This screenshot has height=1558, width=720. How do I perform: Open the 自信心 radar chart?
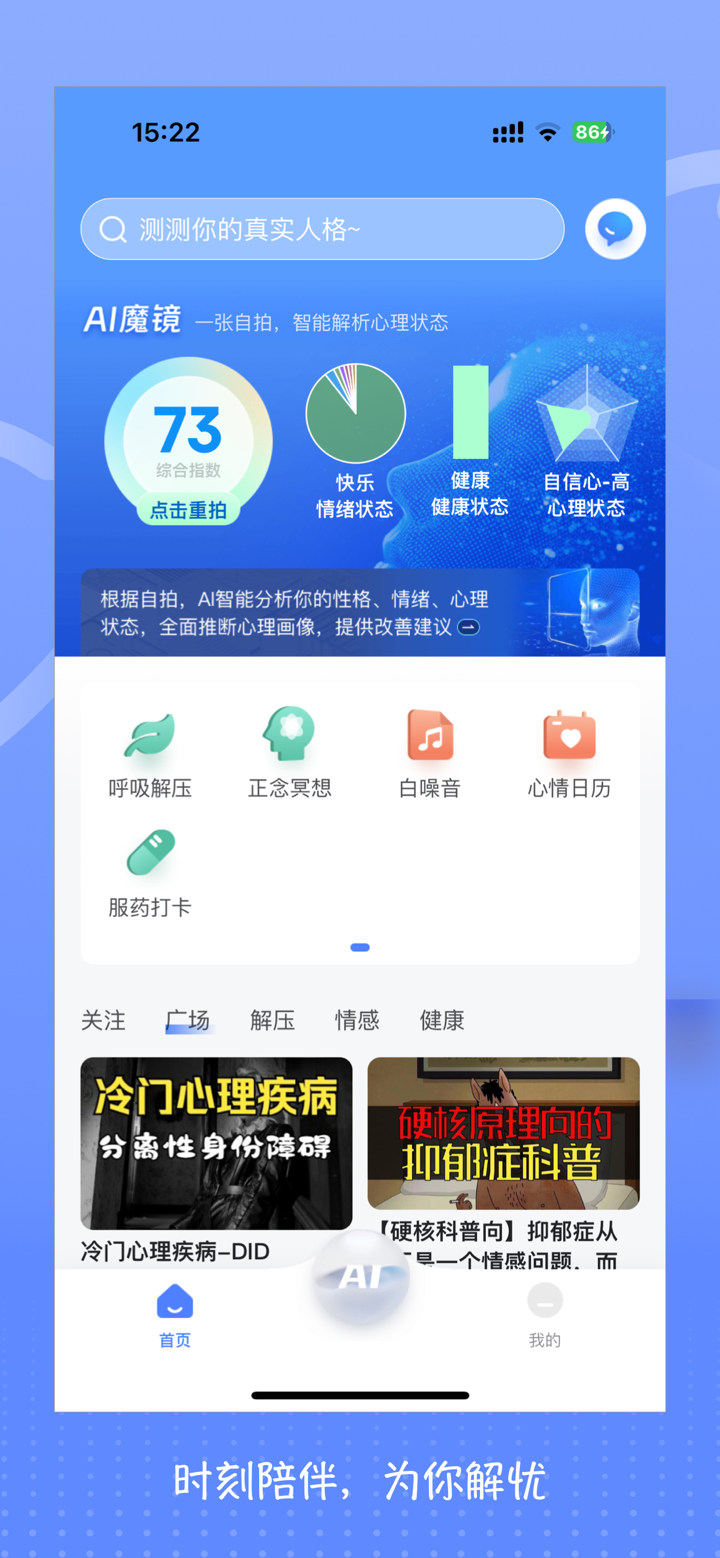point(586,411)
